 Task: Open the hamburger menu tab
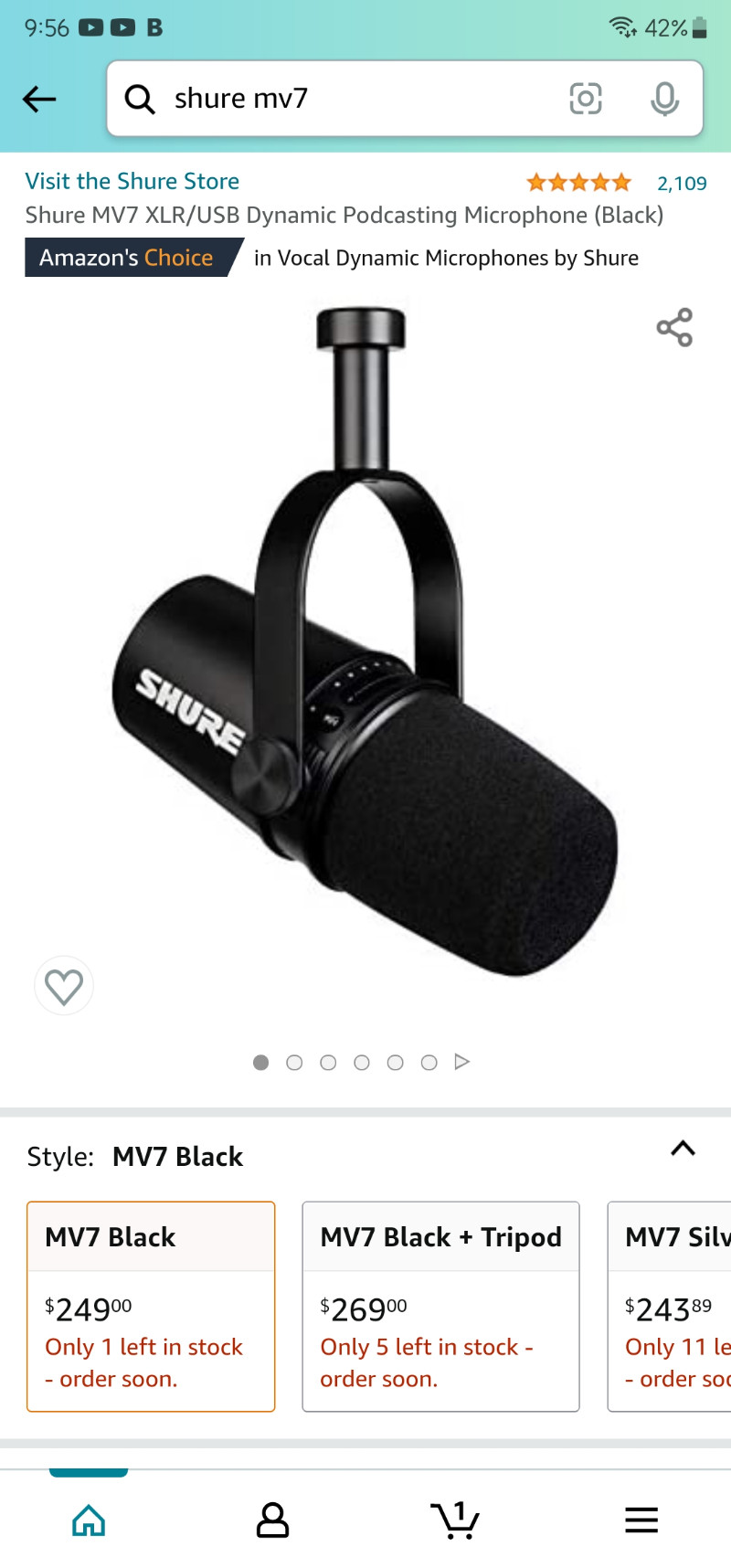641,1520
